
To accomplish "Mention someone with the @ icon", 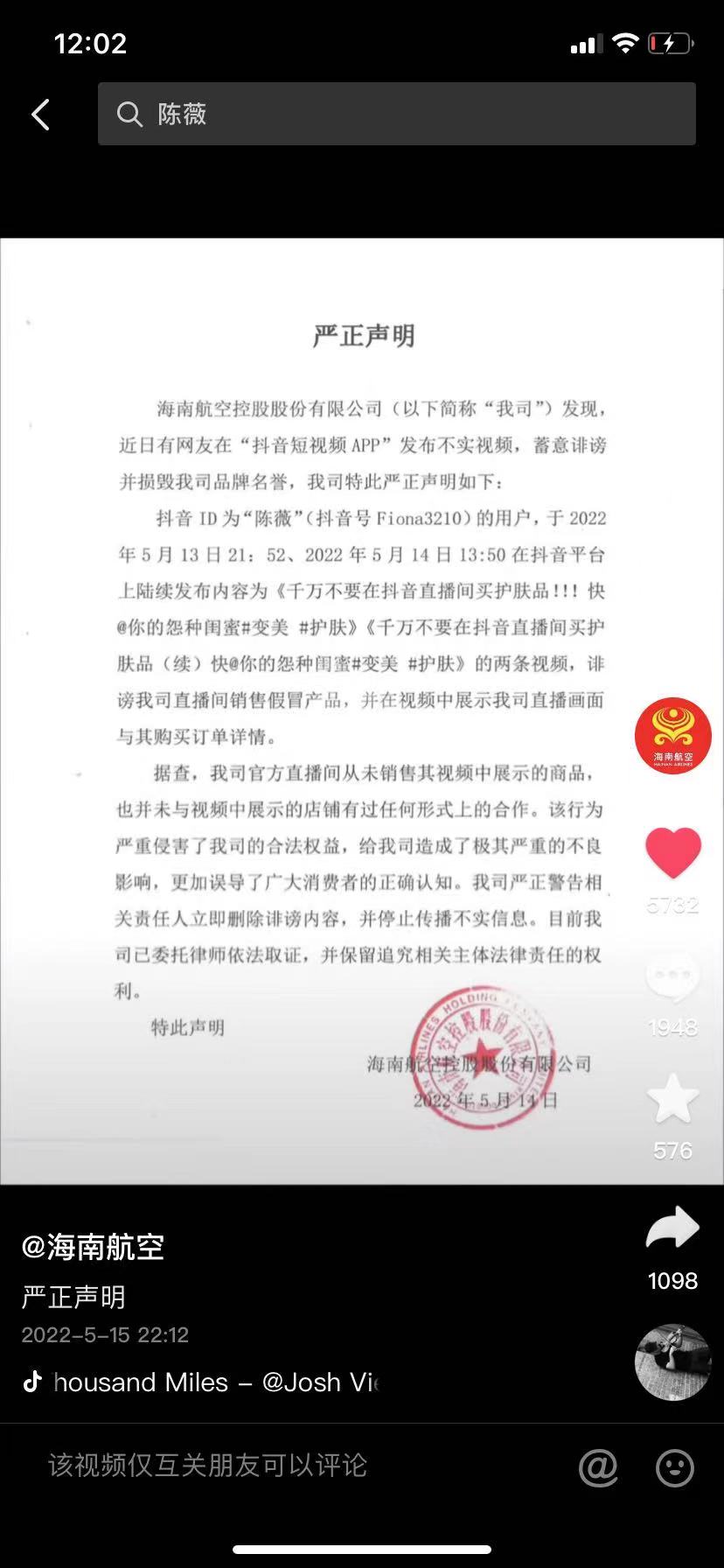I will tap(599, 1467).
